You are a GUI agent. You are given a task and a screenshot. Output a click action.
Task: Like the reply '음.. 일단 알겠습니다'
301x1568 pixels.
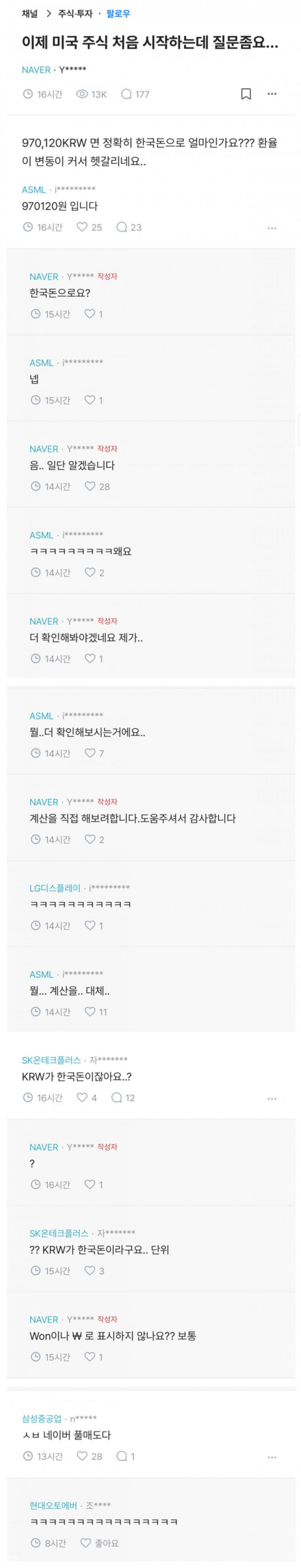(x=97, y=486)
